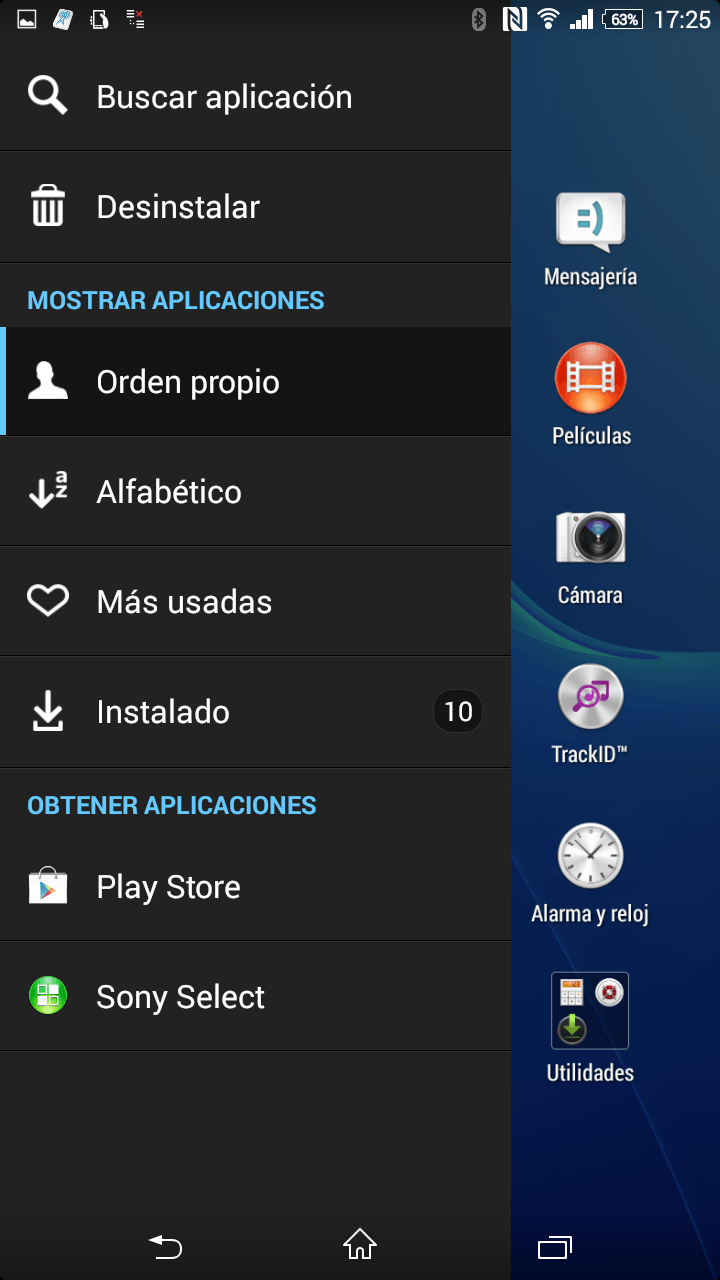Go back with the system back button

point(166,1246)
